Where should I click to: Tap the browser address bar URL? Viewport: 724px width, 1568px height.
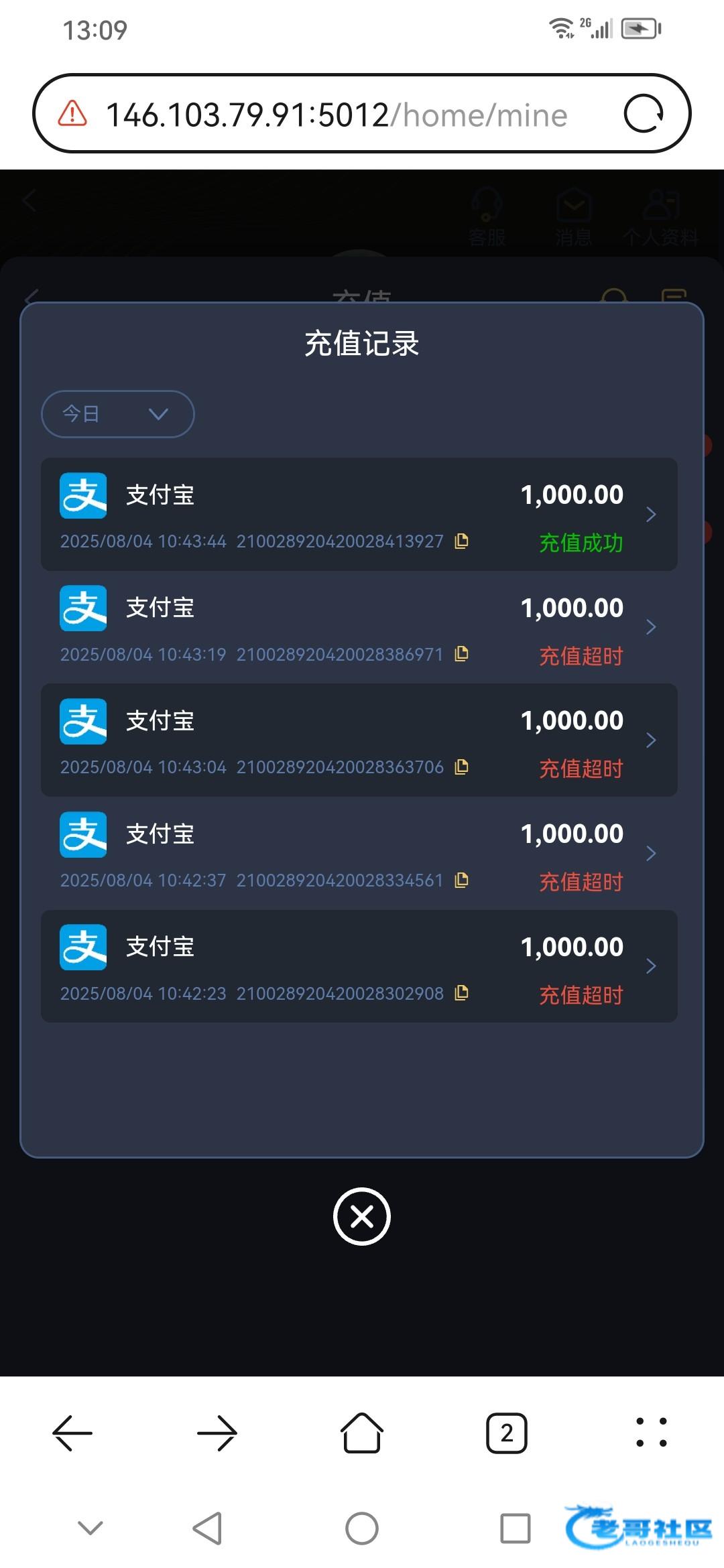pyautogui.click(x=337, y=115)
